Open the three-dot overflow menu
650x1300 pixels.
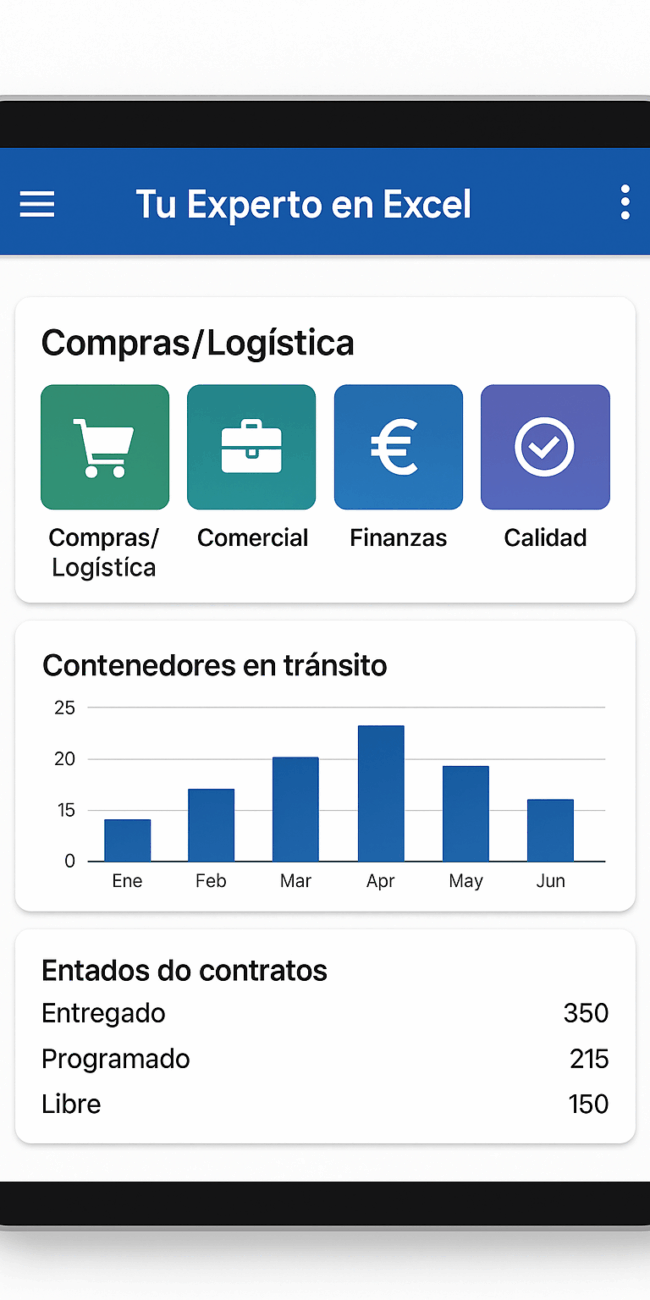625,203
